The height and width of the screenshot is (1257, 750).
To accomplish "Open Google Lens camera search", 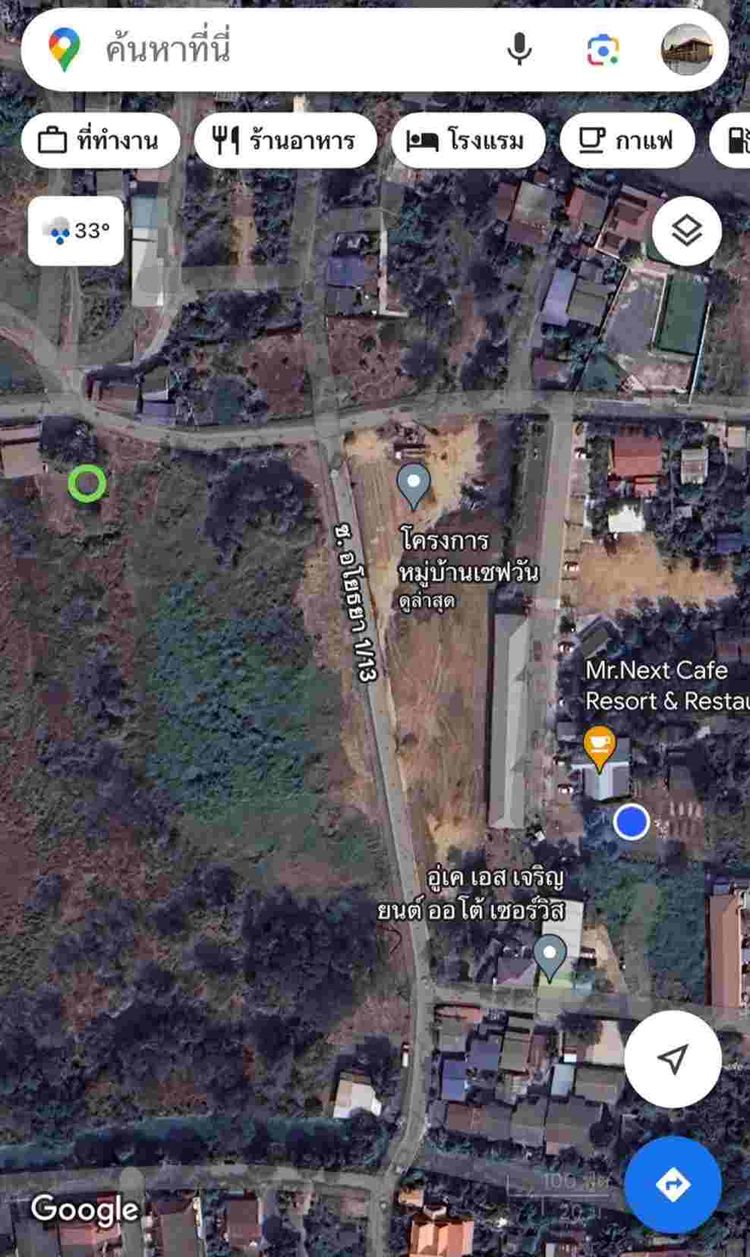I will tap(603, 49).
